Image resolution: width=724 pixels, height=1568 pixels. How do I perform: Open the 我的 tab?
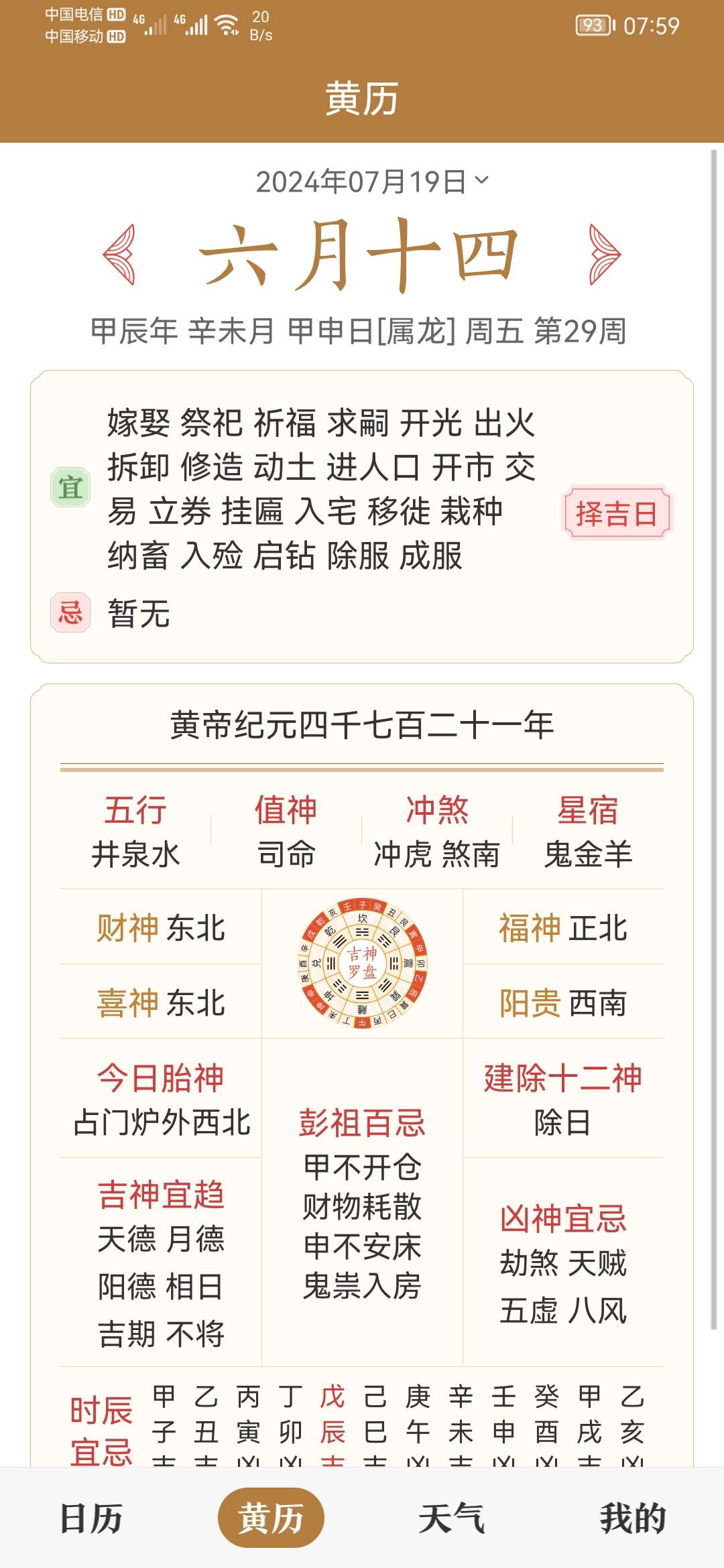point(632,1518)
